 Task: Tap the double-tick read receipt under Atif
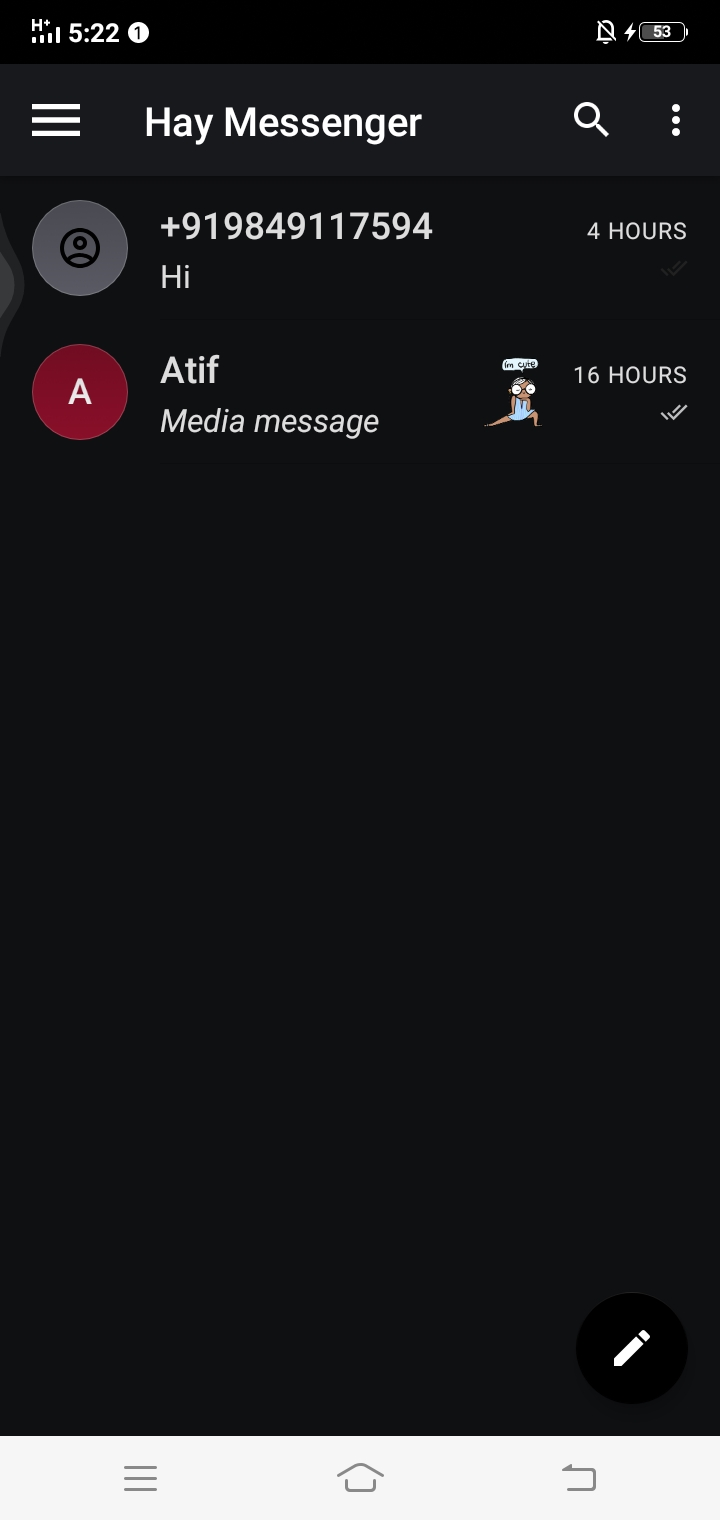coord(673,413)
